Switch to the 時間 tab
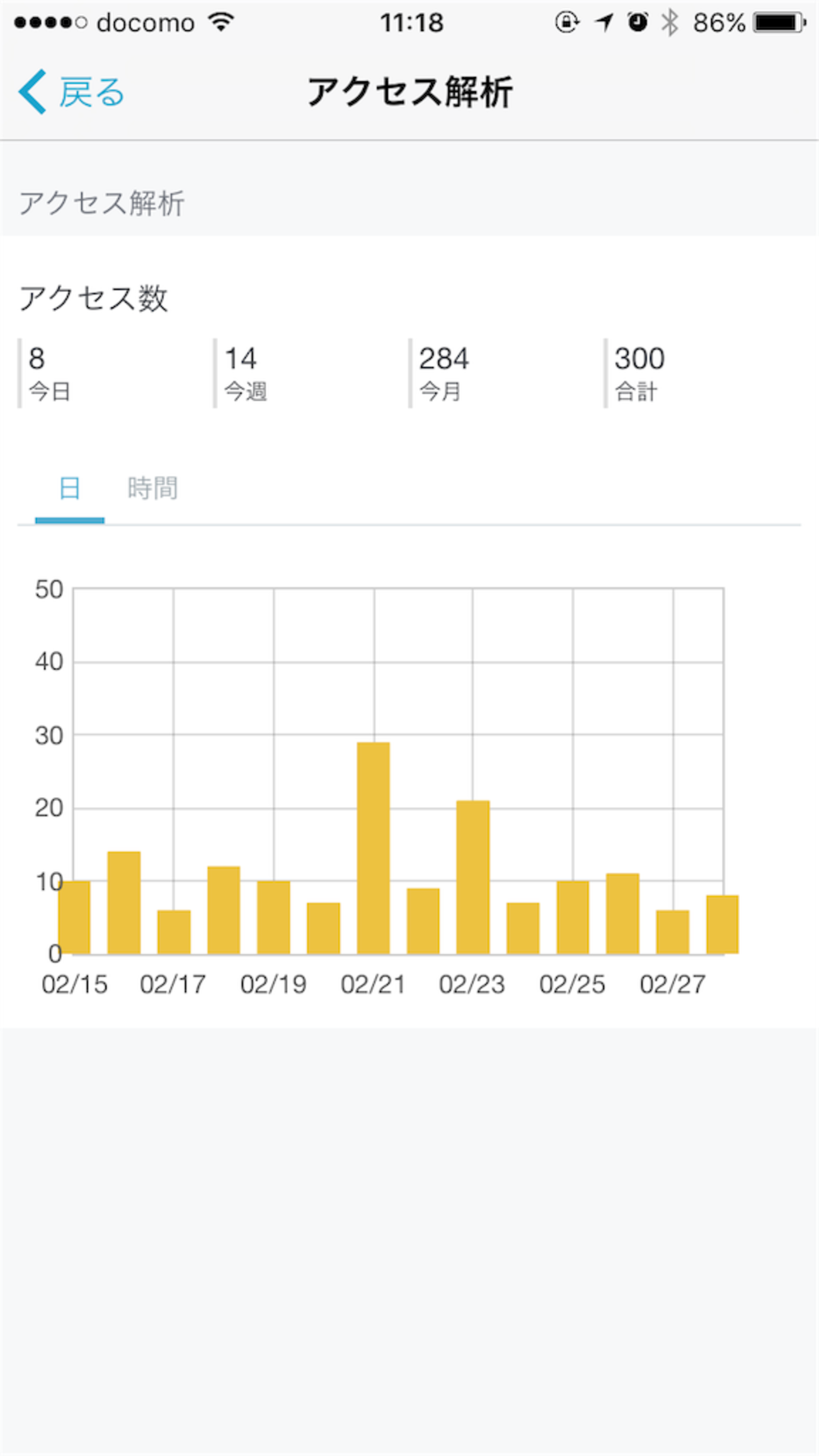819x1456 pixels. tap(152, 488)
